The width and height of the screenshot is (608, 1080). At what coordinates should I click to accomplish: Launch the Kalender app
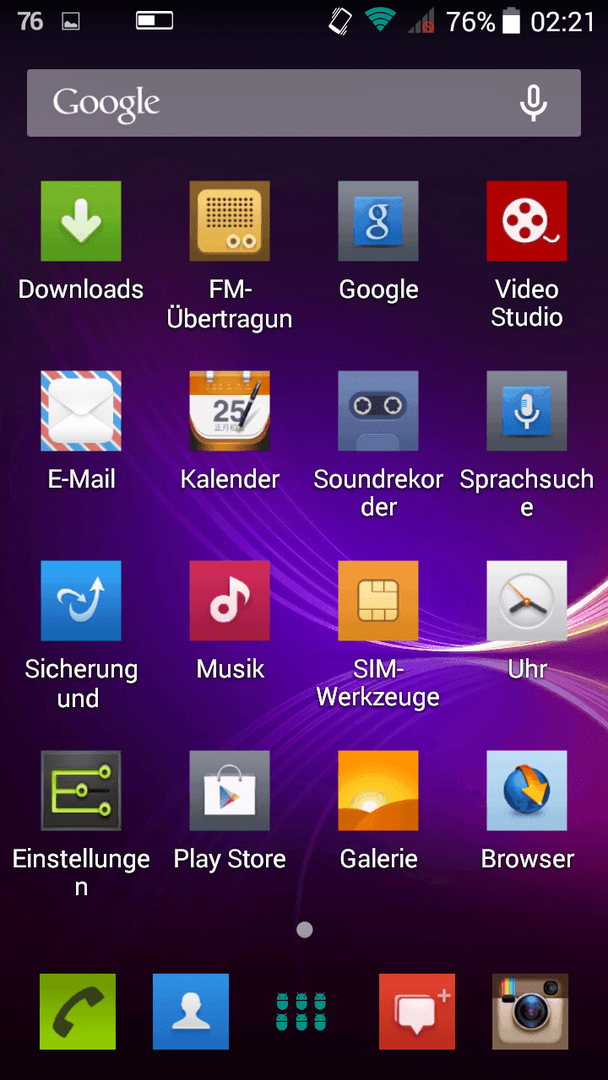tap(230, 411)
